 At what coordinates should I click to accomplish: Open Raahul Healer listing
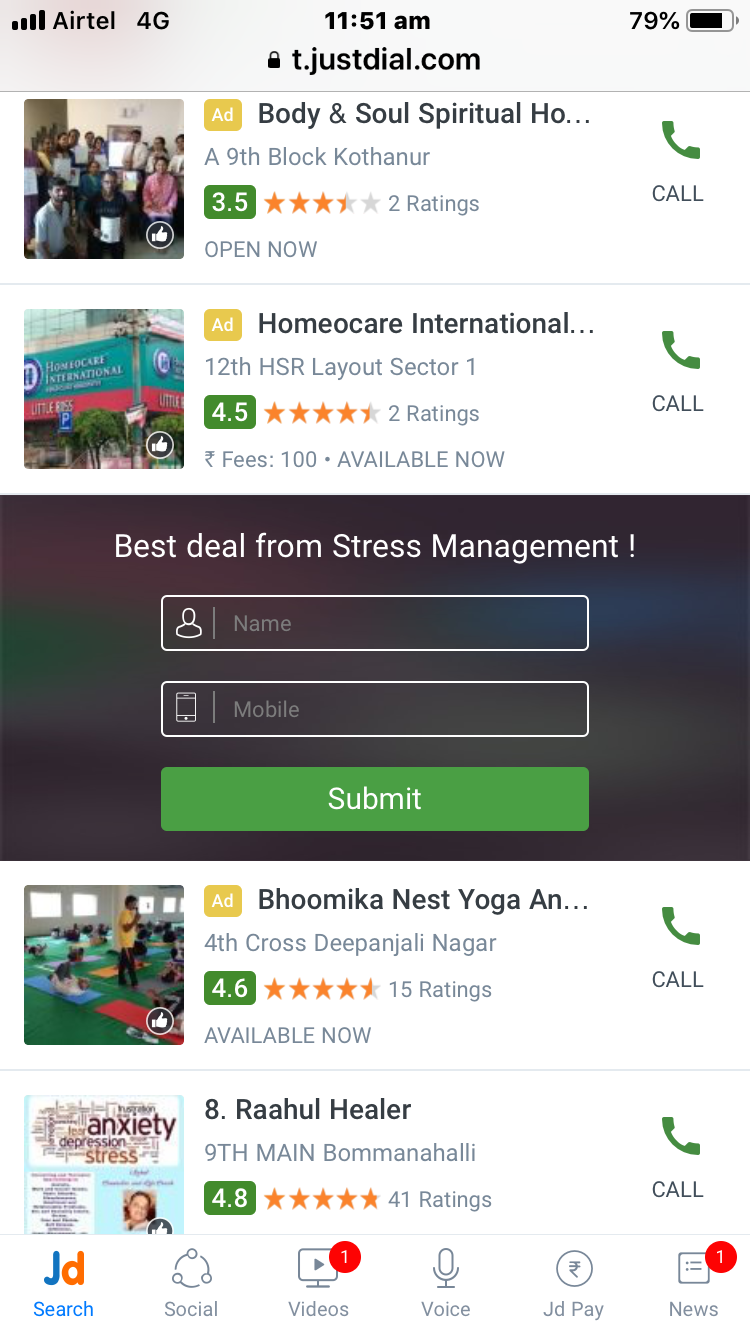click(x=308, y=1110)
